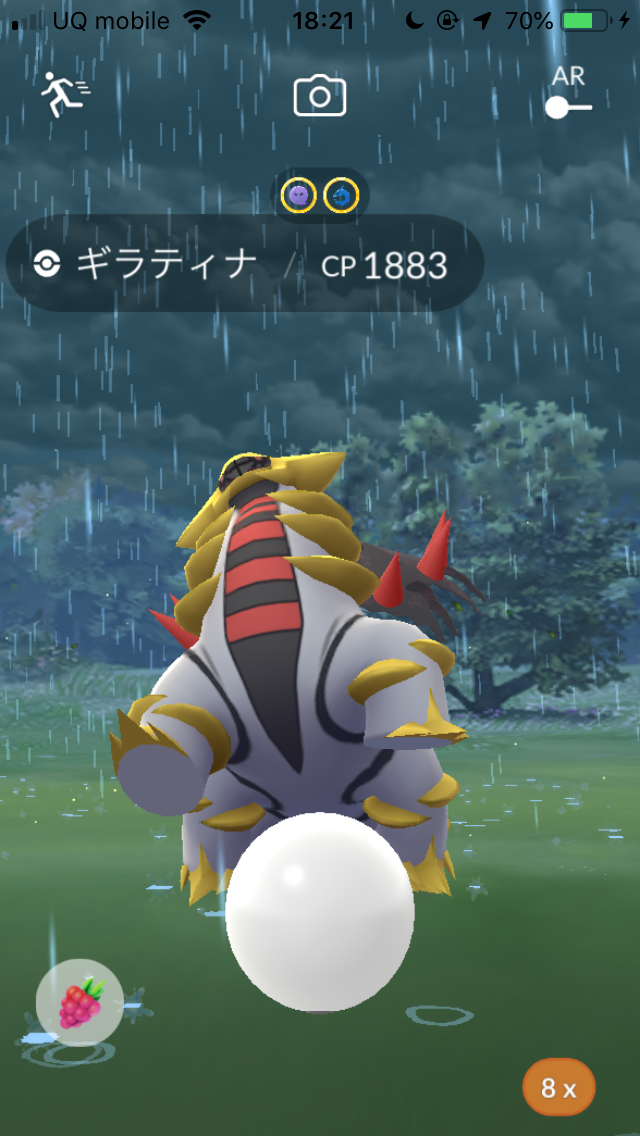Open the camera to take a snapshot
The width and height of the screenshot is (640, 1136).
point(319,96)
